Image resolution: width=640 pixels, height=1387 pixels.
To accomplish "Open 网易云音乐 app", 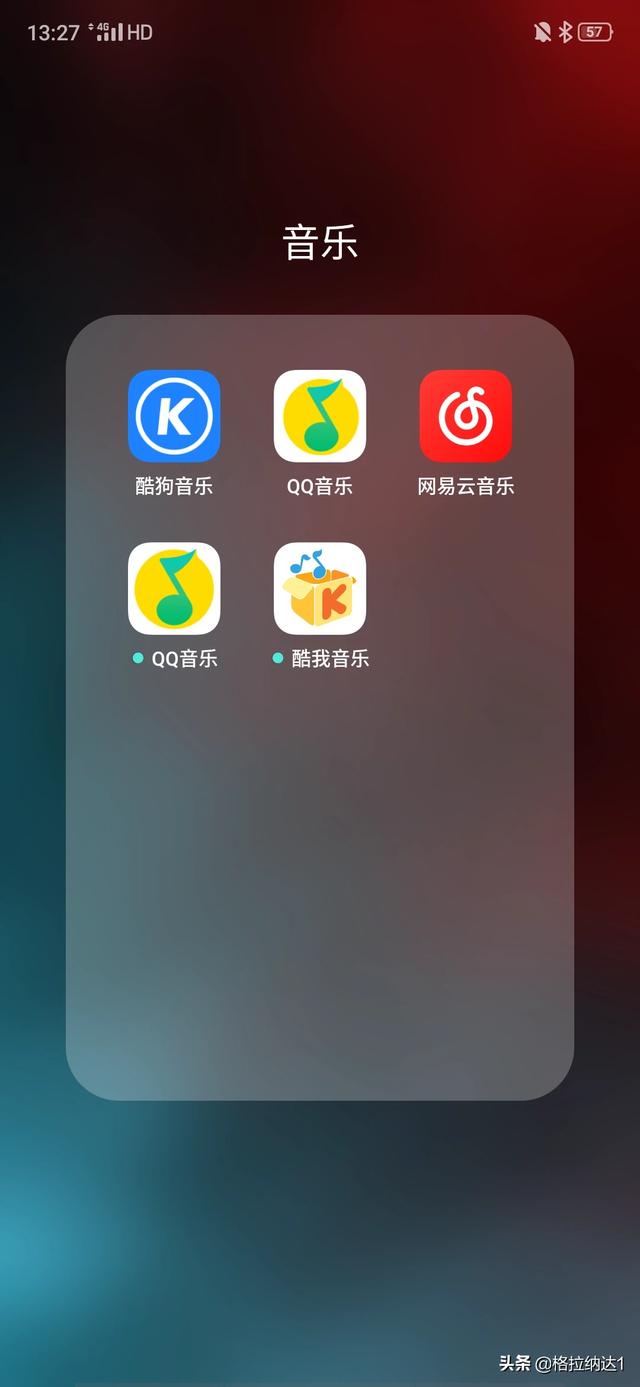I will click(x=466, y=416).
